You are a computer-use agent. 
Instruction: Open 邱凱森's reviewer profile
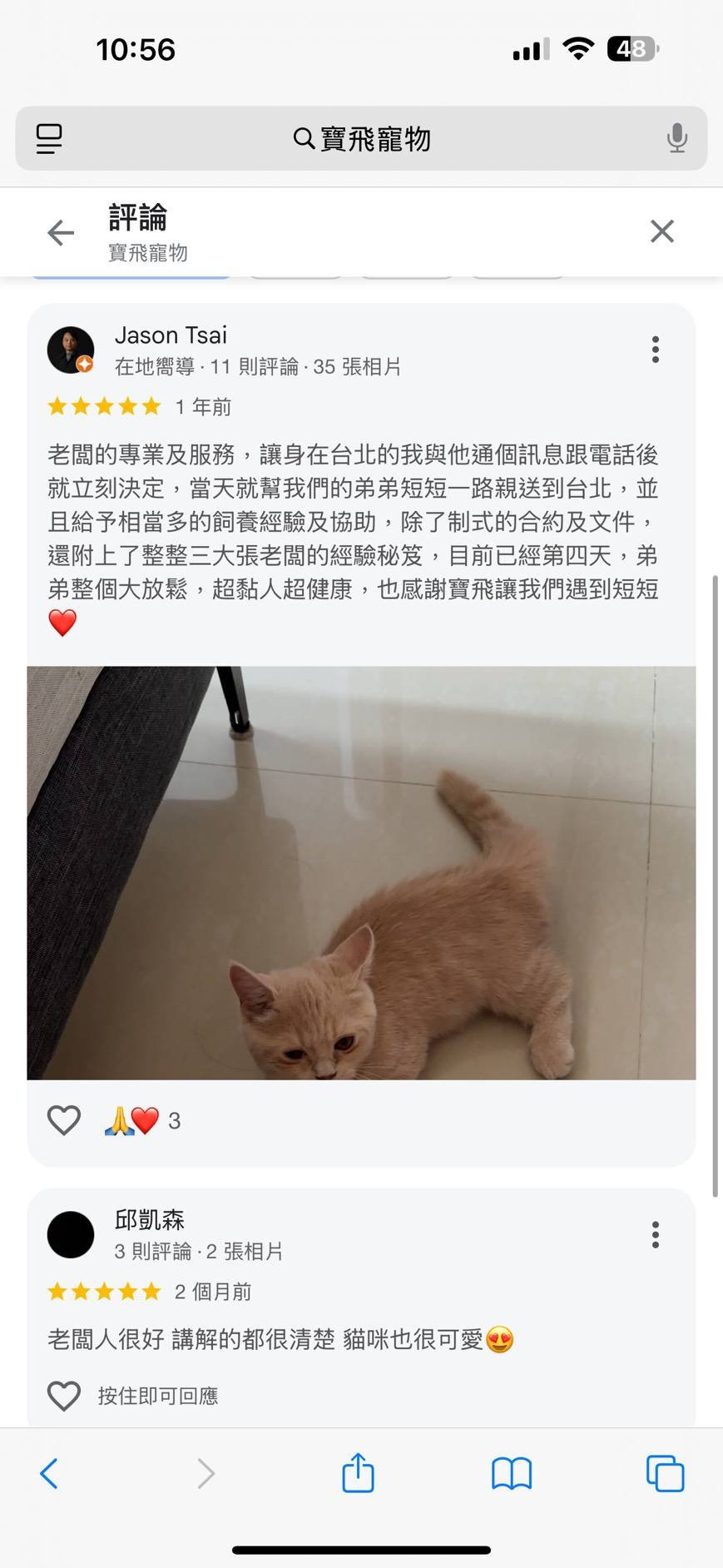(x=150, y=1220)
